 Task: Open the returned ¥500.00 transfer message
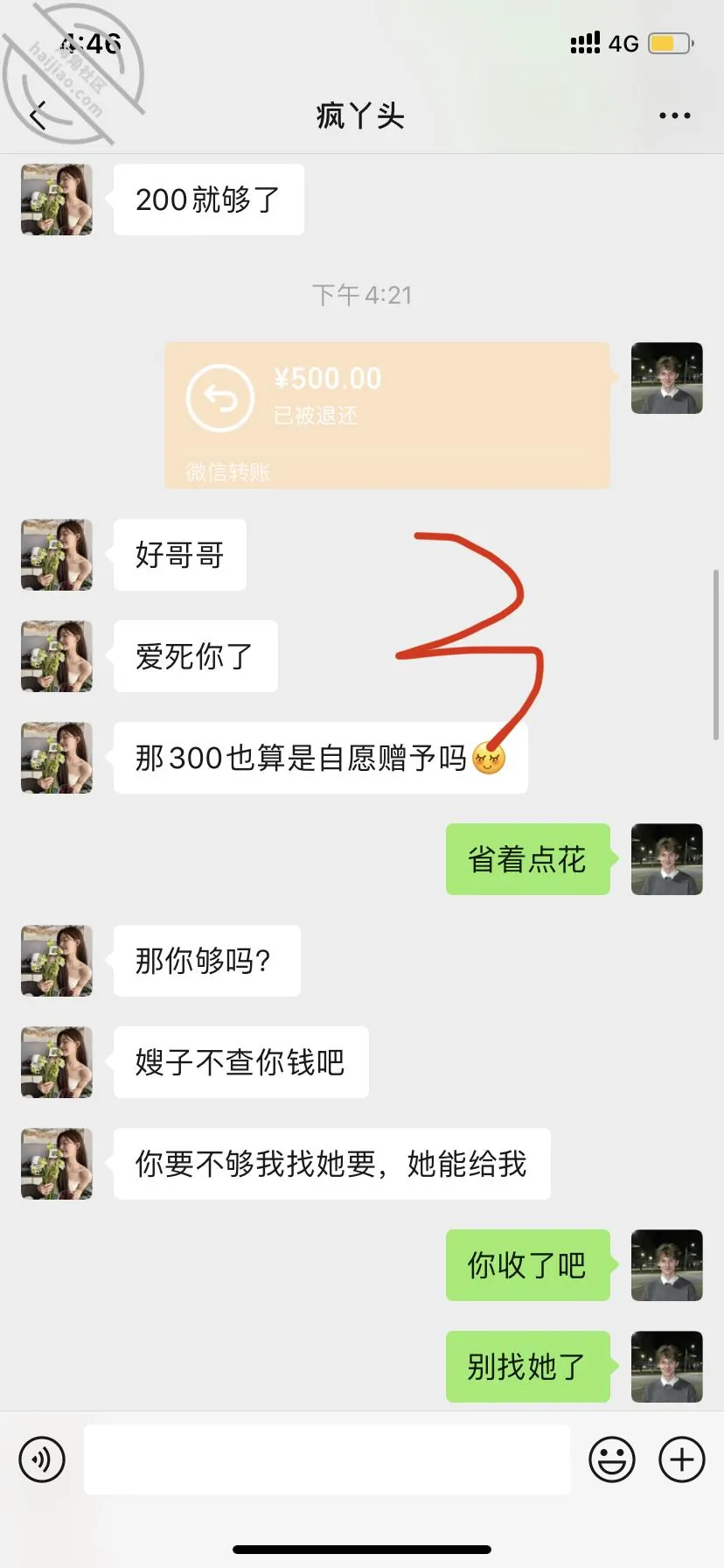pyautogui.click(x=387, y=415)
